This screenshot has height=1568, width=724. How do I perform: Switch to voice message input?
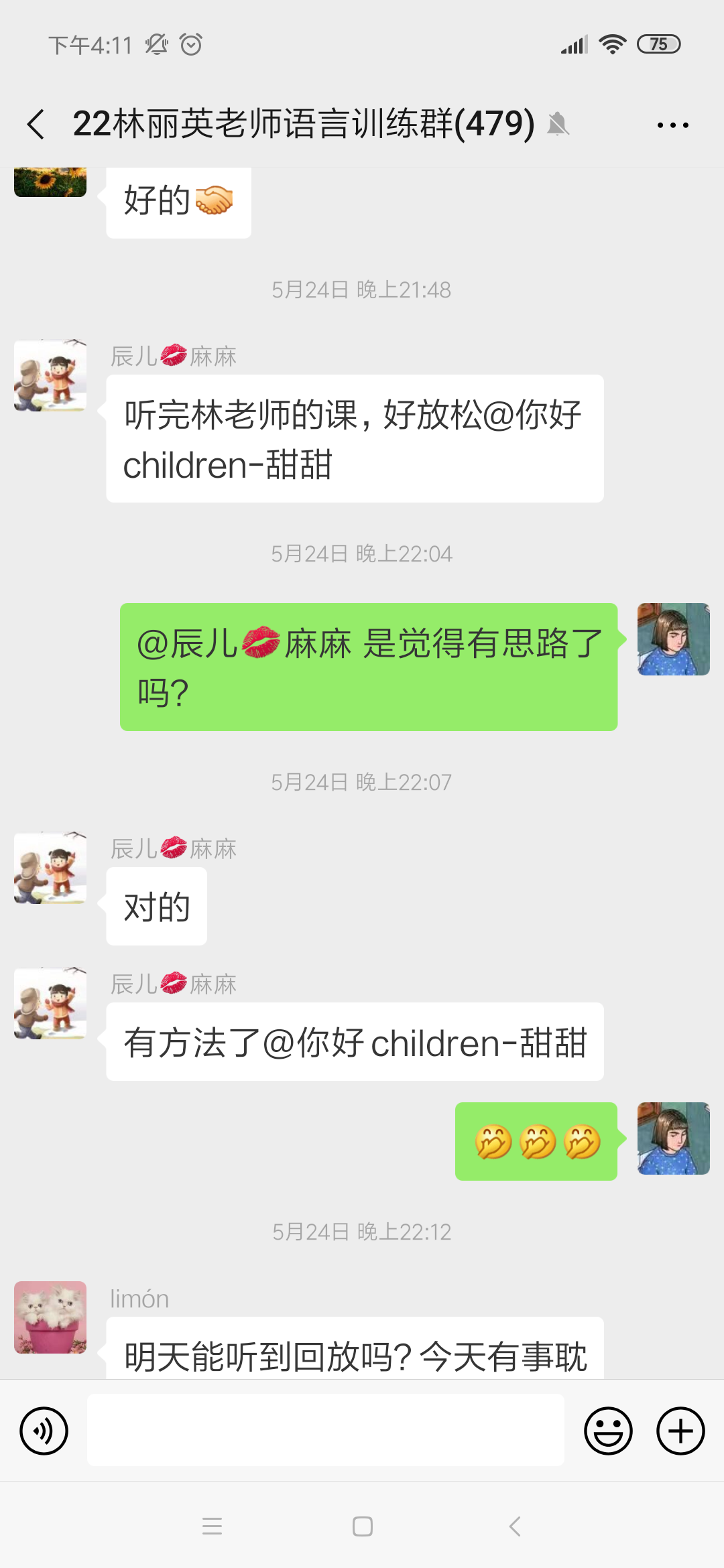tap(44, 1431)
